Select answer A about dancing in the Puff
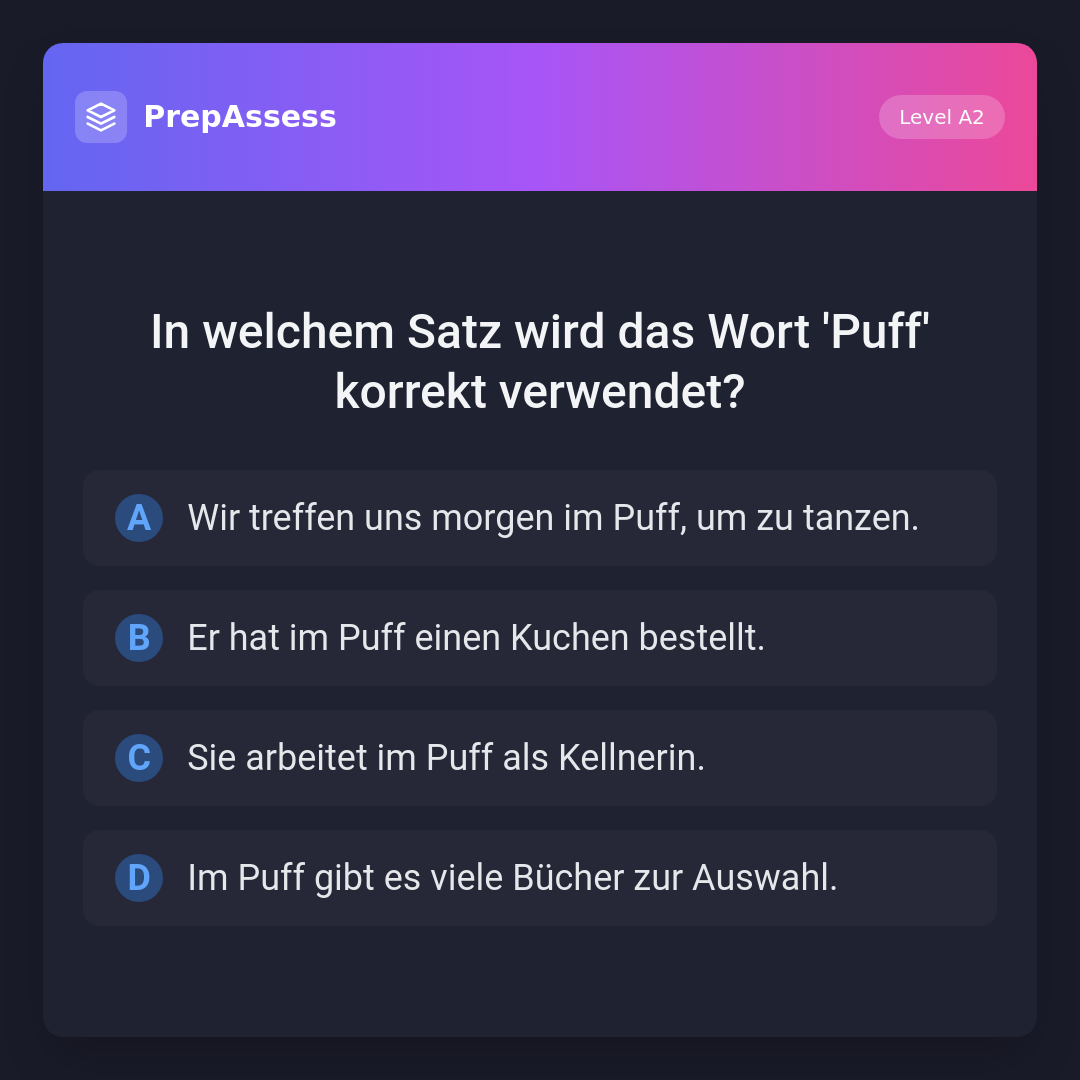 click(540, 518)
